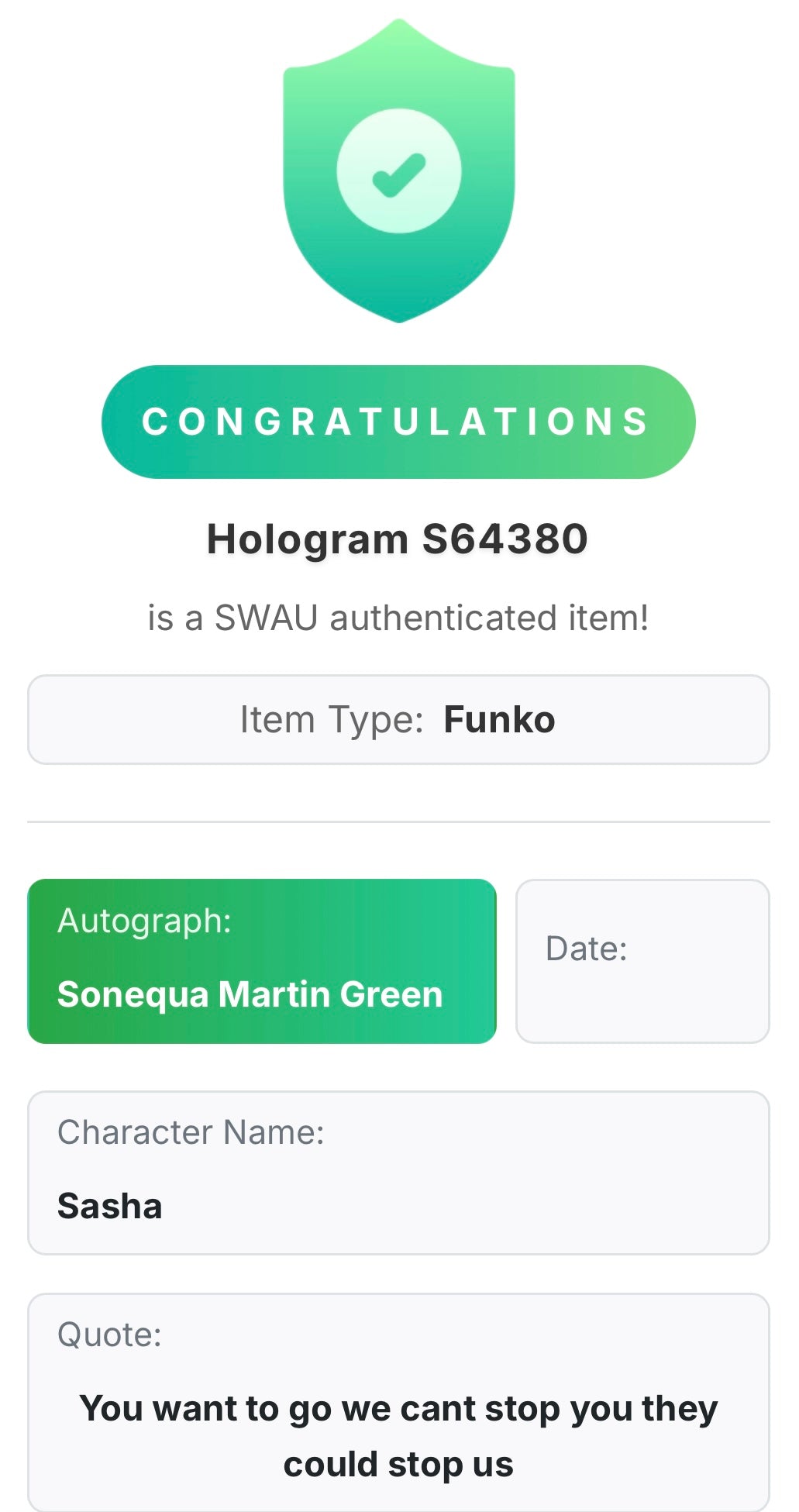Select the authenticated item subtitle text
Viewport: 799px width, 1512px height.
398,617
